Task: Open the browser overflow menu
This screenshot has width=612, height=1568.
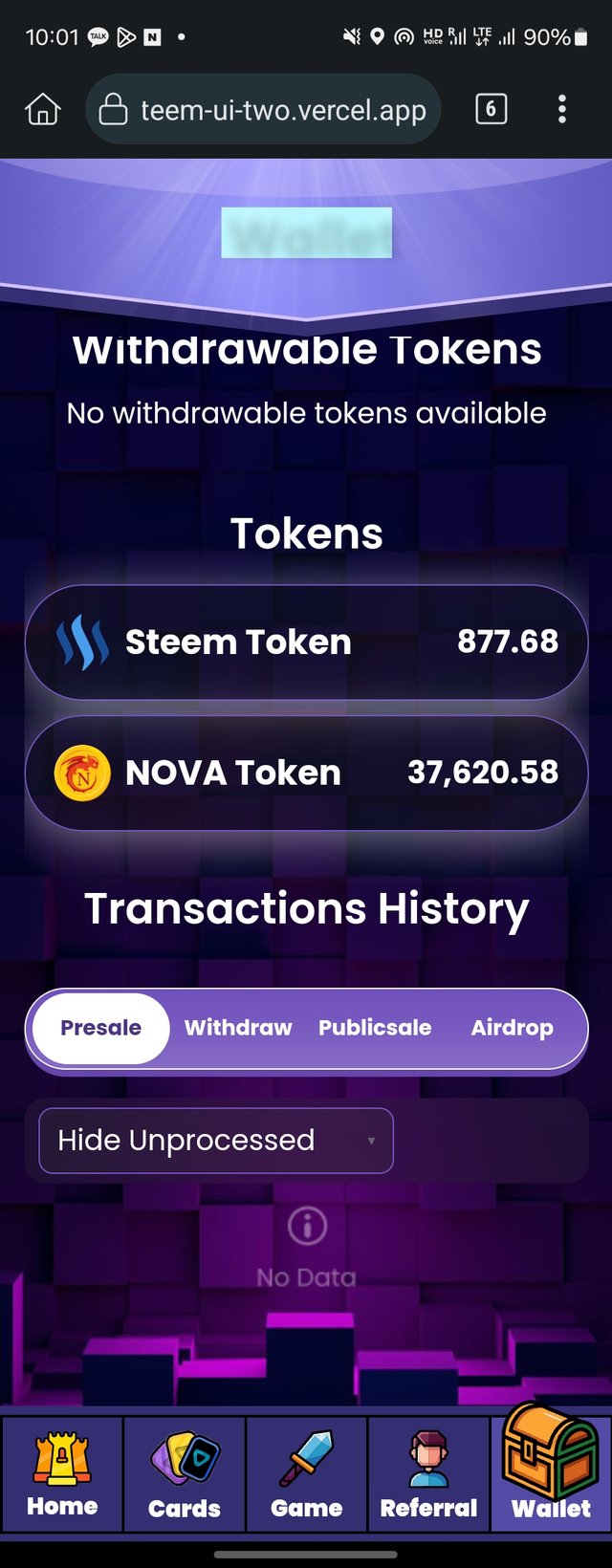Action: [561, 109]
